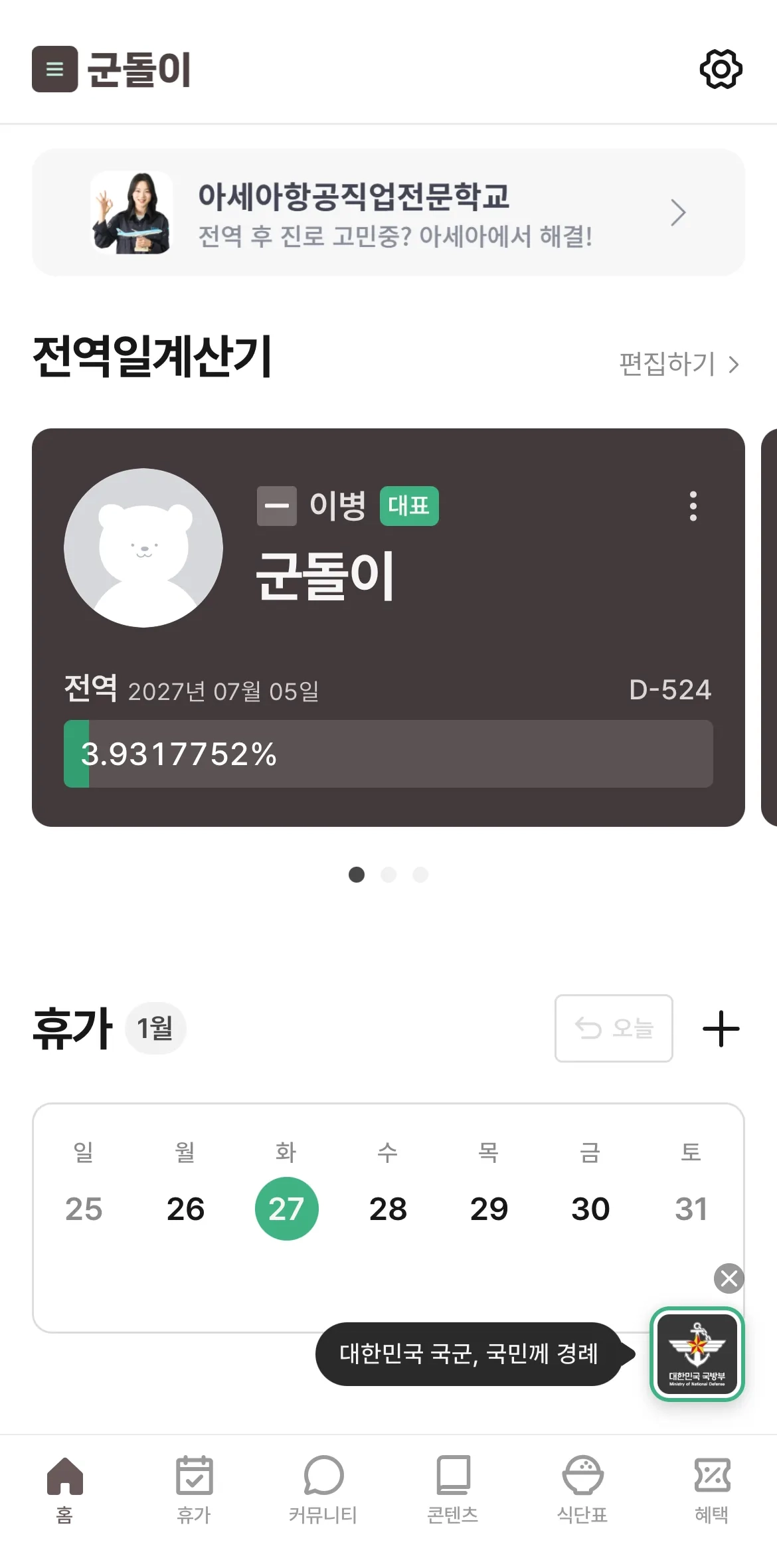
Task: Select date 28 on the calendar
Action: coord(388,1209)
